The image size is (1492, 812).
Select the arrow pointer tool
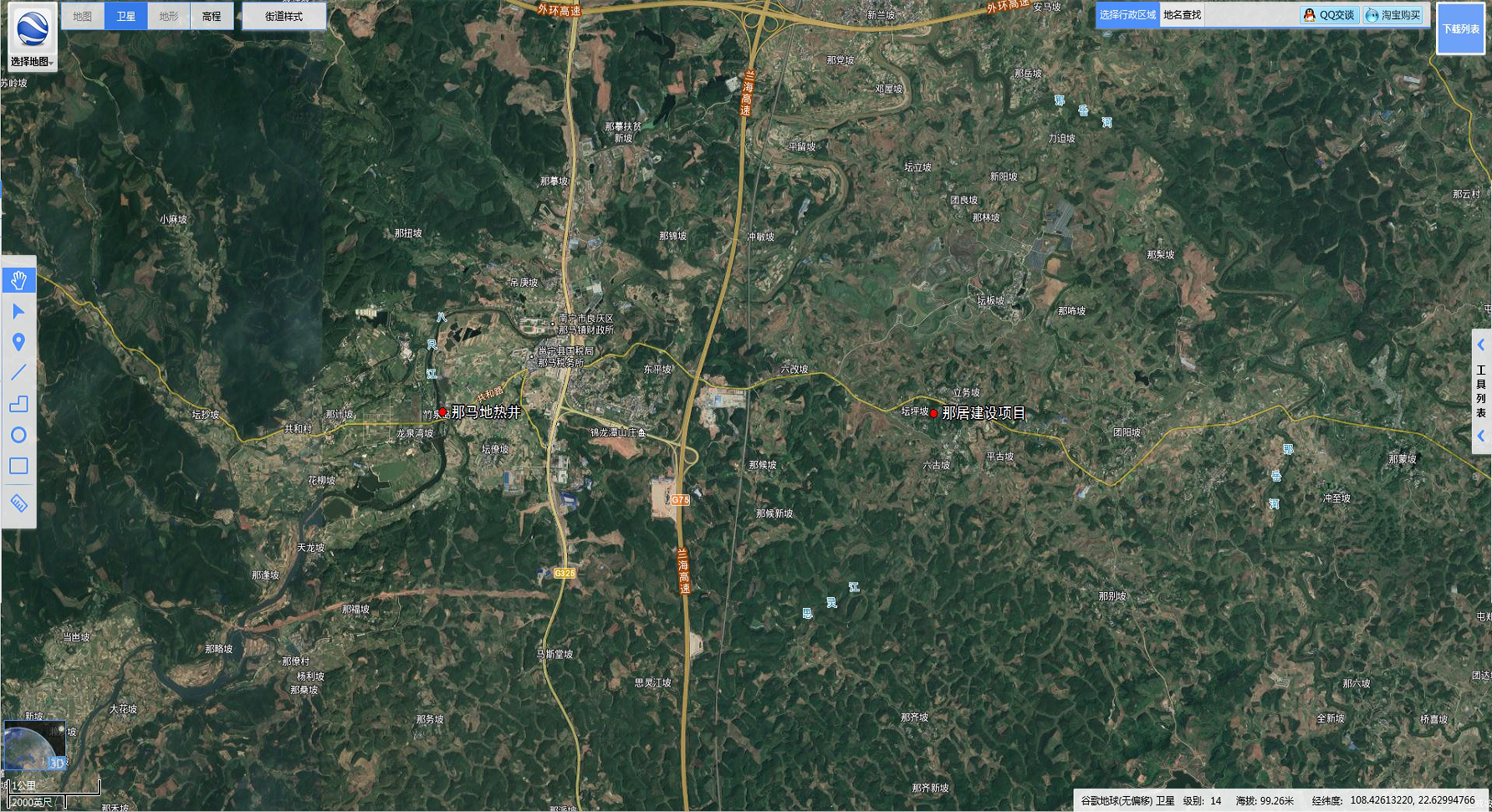coord(18,311)
